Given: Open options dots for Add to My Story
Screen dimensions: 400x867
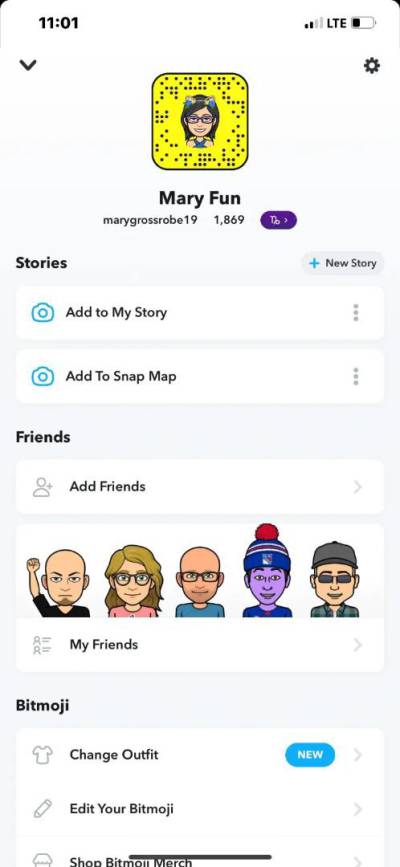Looking at the screenshot, I should pos(356,312).
